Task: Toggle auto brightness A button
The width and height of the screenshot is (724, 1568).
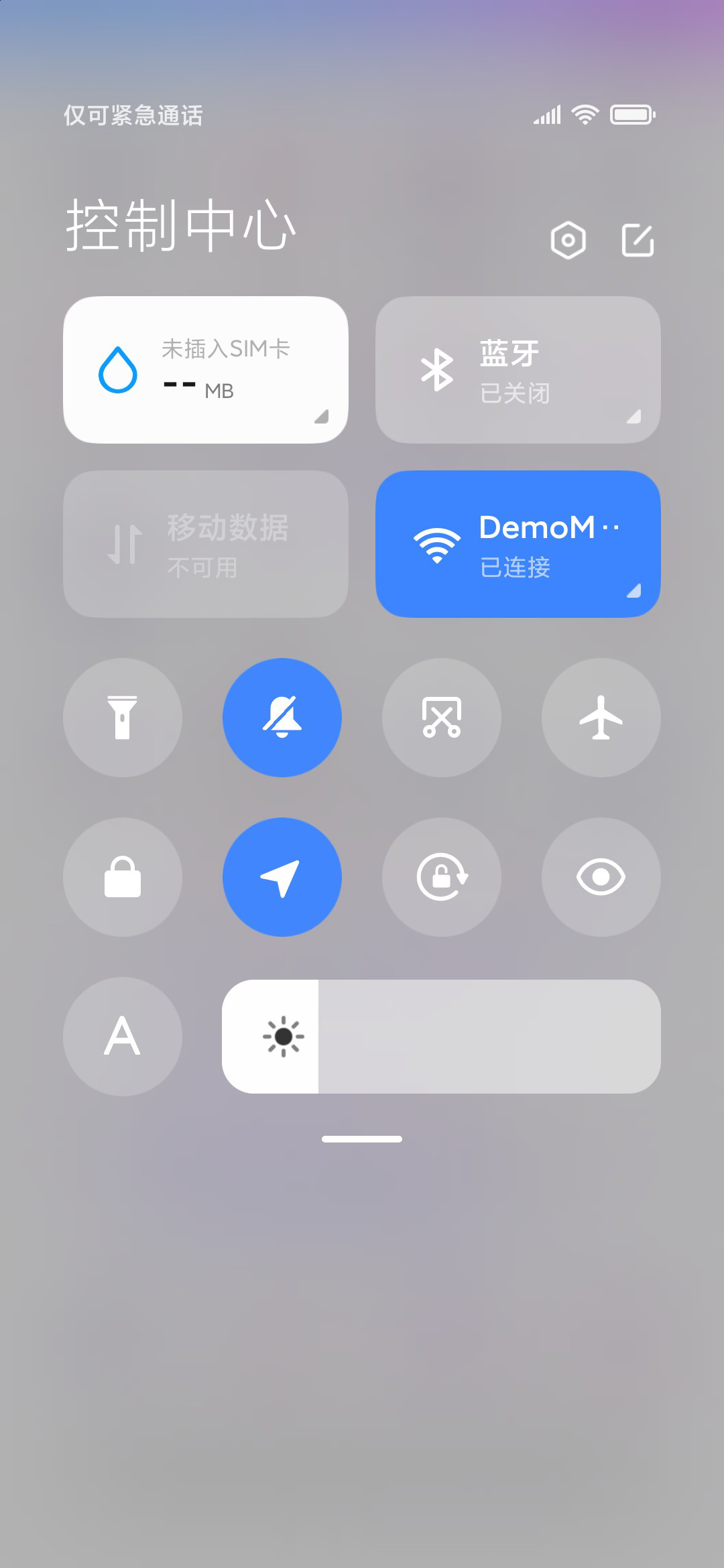Action: pyautogui.click(x=123, y=1037)
